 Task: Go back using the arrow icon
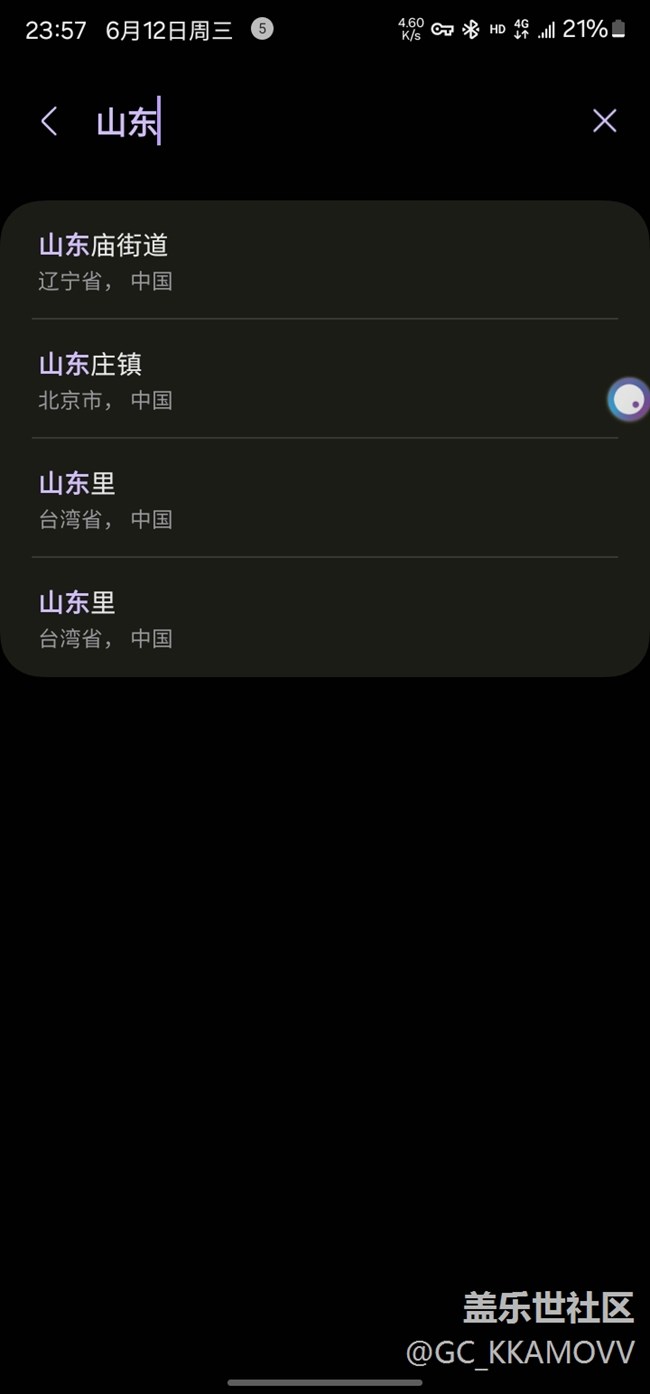[x=49, y=122]
